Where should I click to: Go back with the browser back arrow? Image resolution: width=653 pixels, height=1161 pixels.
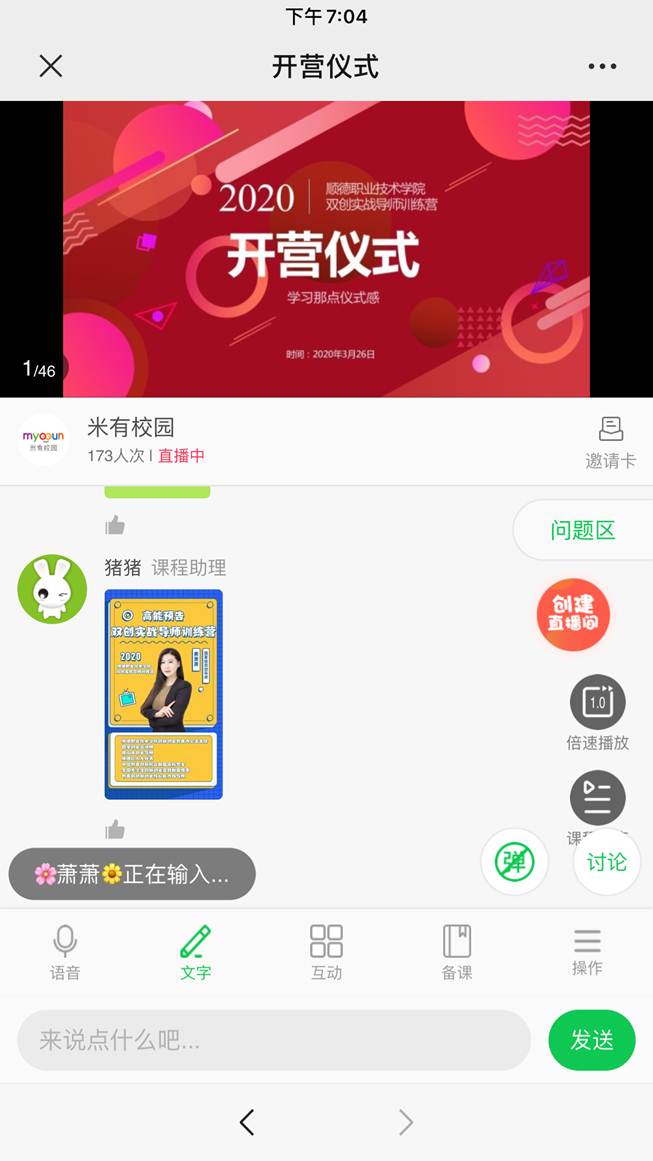click(247, 1122)
